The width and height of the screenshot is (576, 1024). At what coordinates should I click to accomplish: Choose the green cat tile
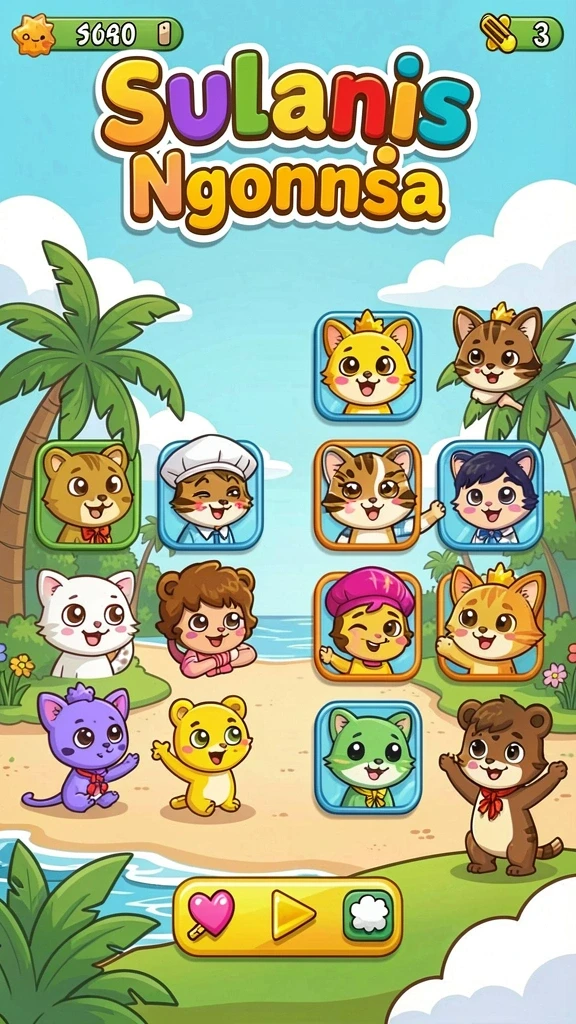point(368,757)
